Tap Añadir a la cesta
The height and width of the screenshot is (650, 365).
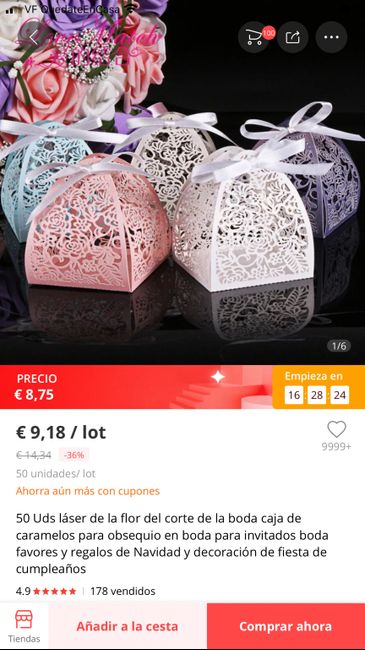(127, 626)
